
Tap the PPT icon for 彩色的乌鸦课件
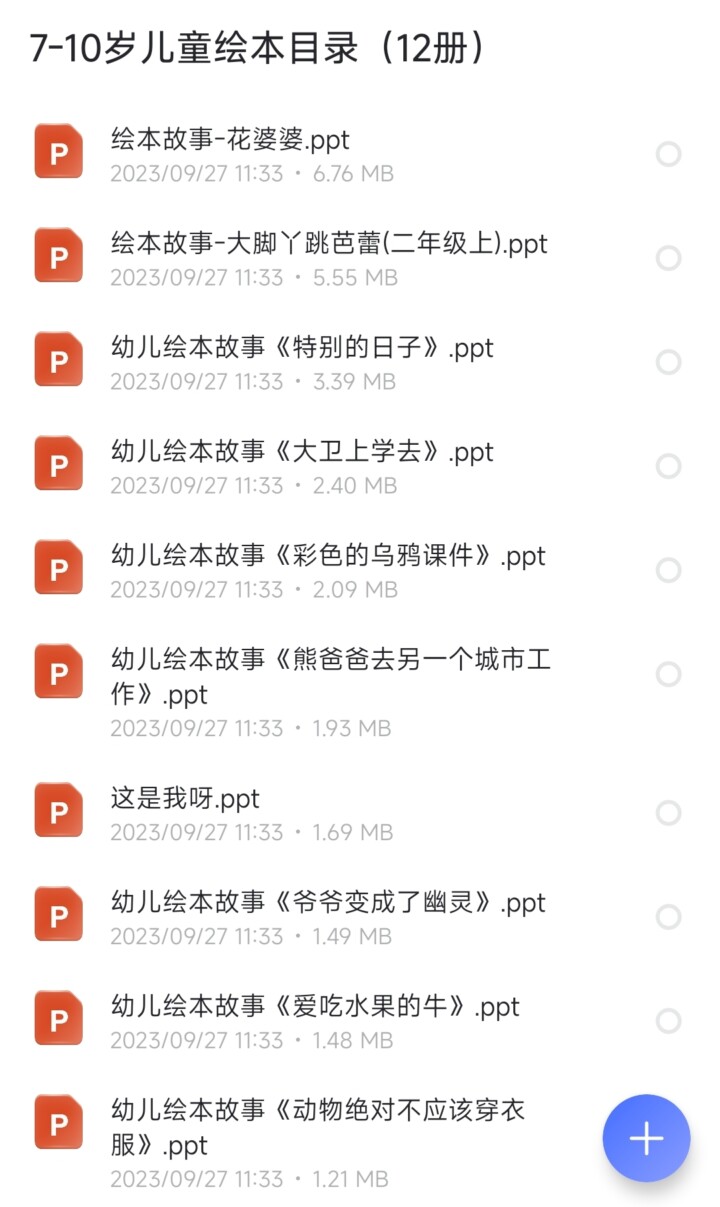point(58,568)
